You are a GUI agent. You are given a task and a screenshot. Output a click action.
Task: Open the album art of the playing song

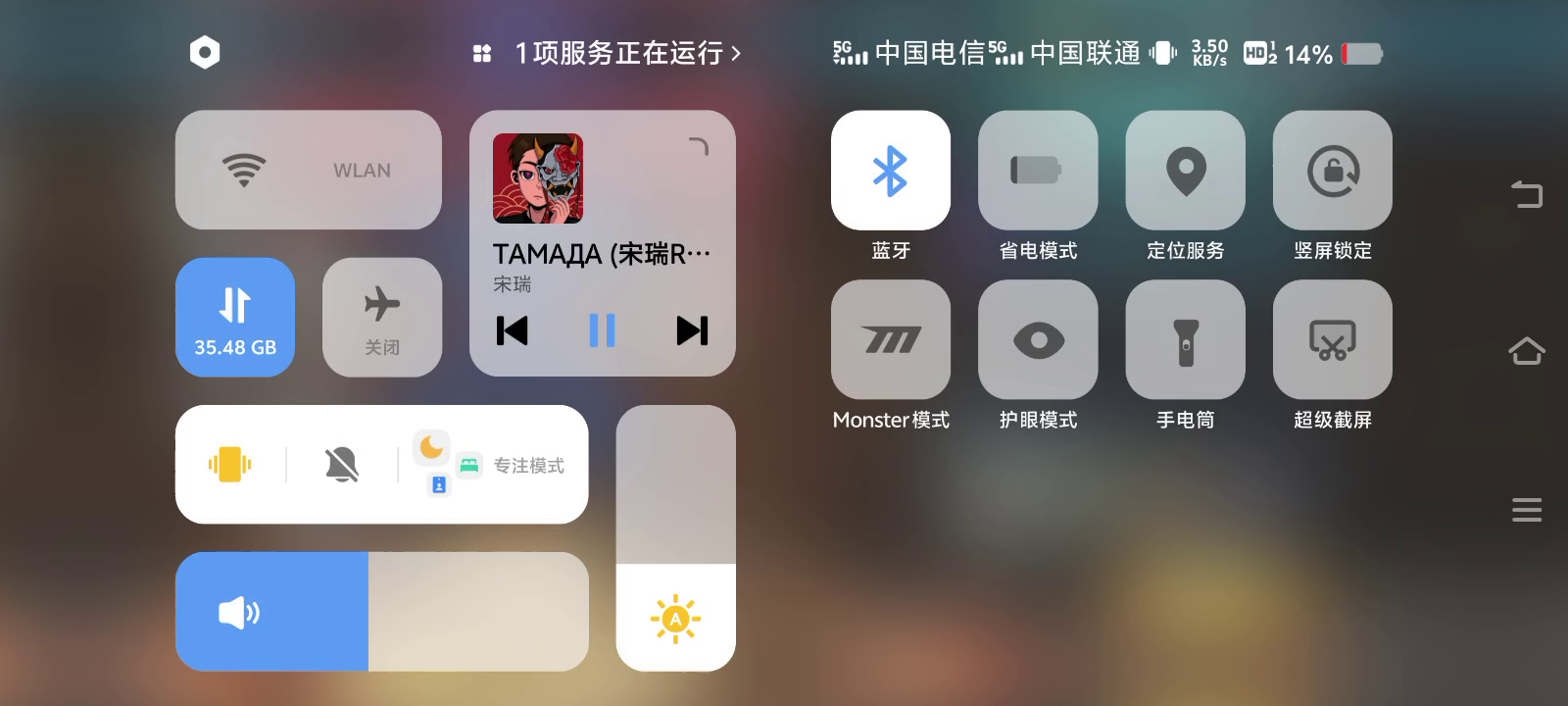point(538,178)
